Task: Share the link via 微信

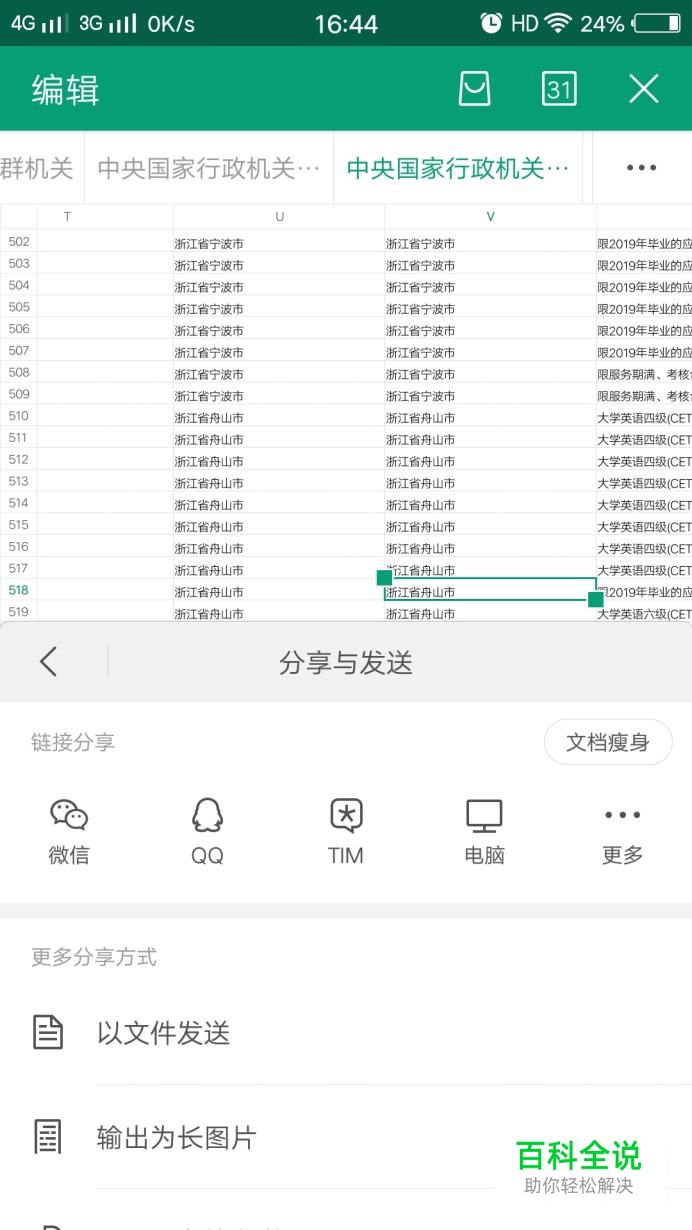Action: point(69,832)
